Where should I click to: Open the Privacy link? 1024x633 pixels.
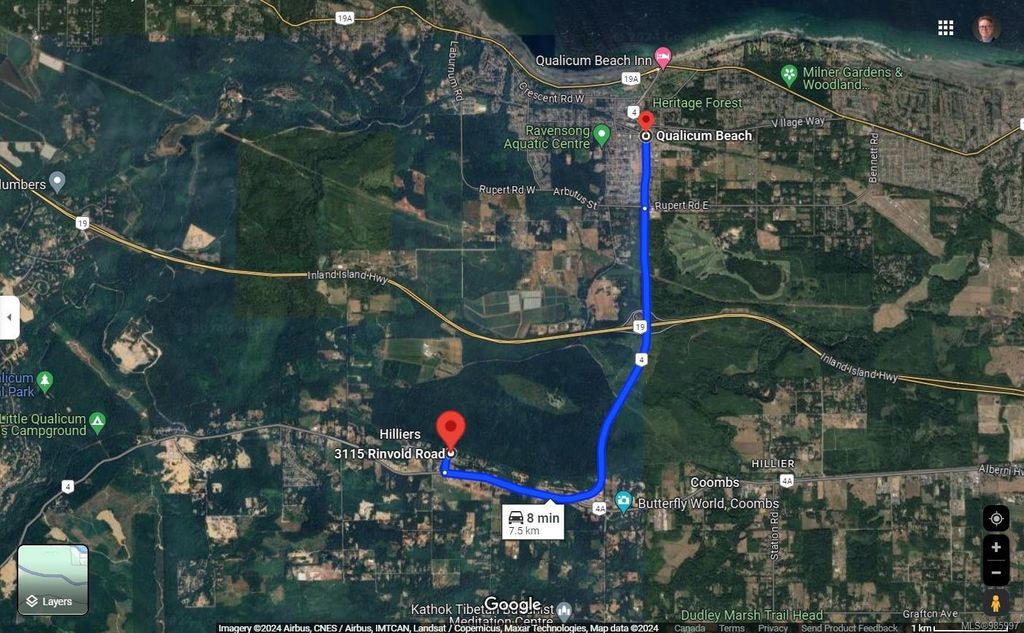click(772, 628)
